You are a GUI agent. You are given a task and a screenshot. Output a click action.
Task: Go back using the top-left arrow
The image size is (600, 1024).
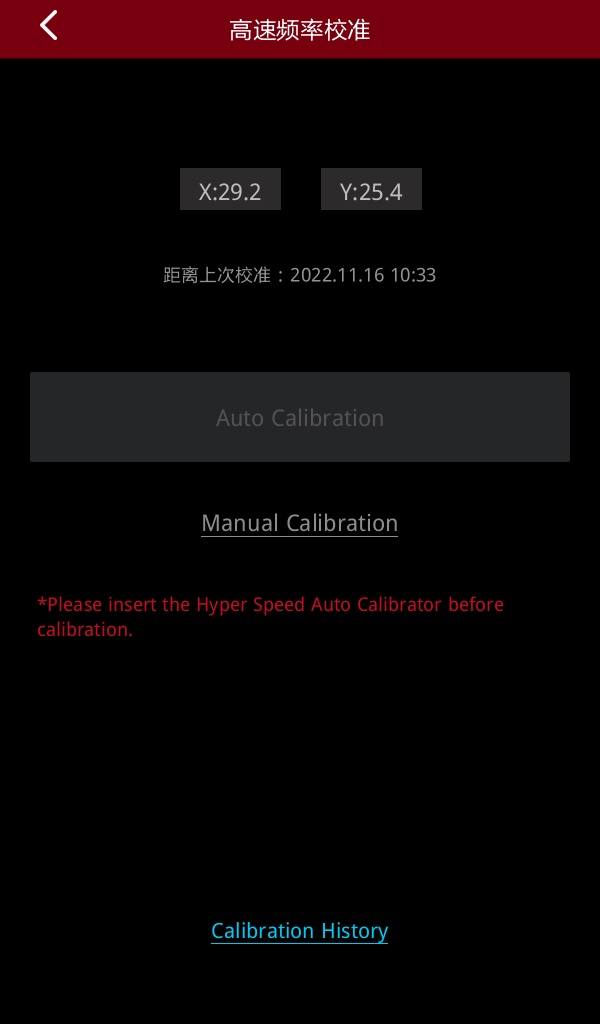tap(48, 26)
